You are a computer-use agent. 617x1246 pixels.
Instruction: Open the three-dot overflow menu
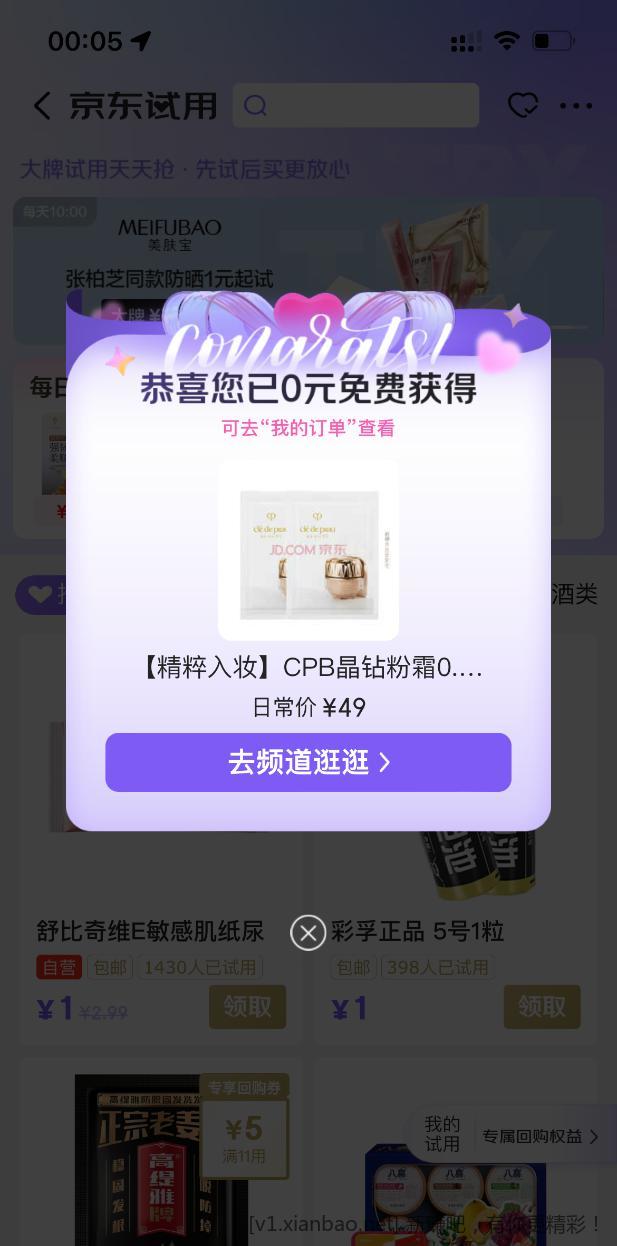pyautogui.click(x=576, y=106)
